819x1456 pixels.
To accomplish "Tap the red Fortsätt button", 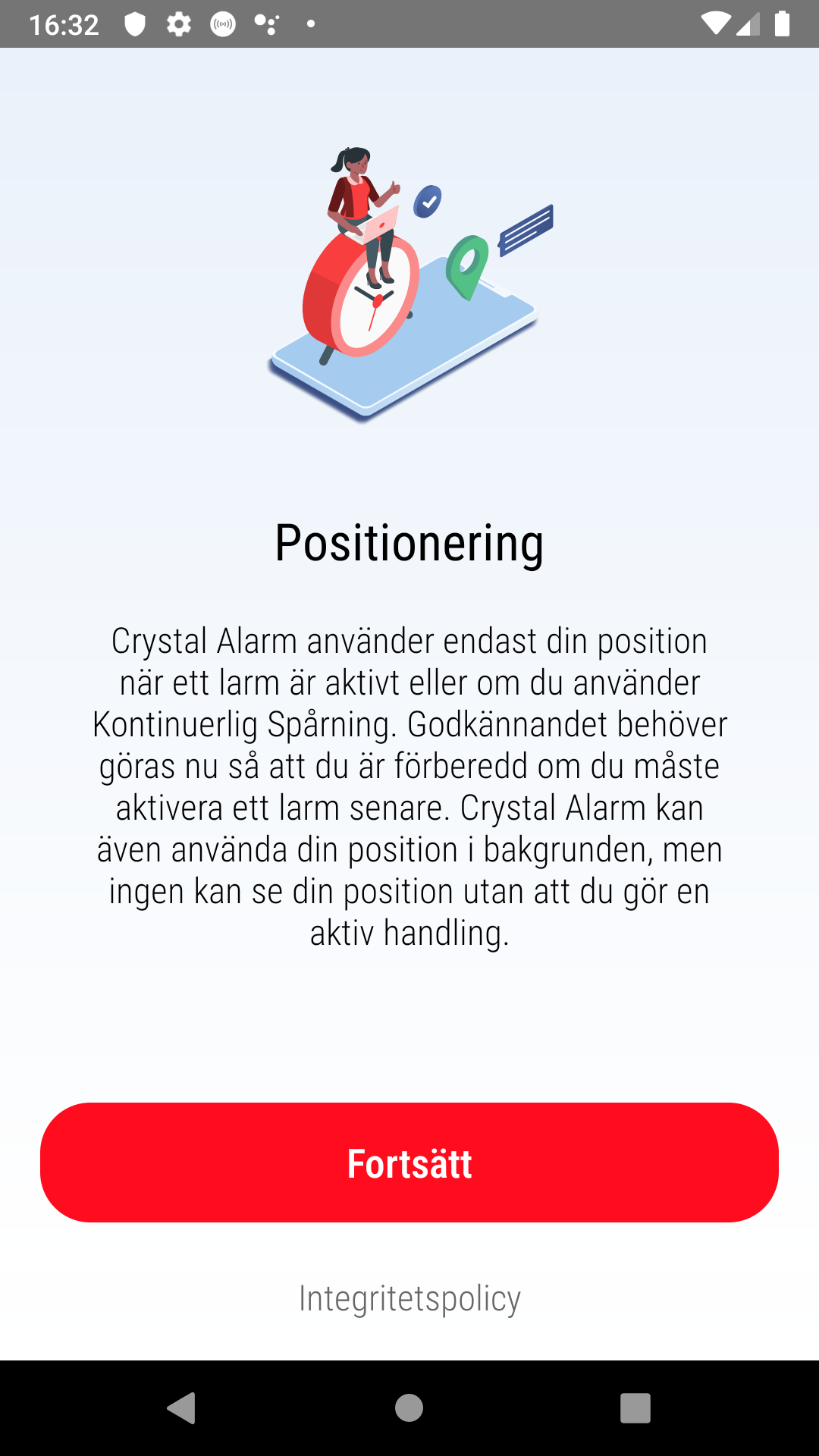I will point(409,1162).
